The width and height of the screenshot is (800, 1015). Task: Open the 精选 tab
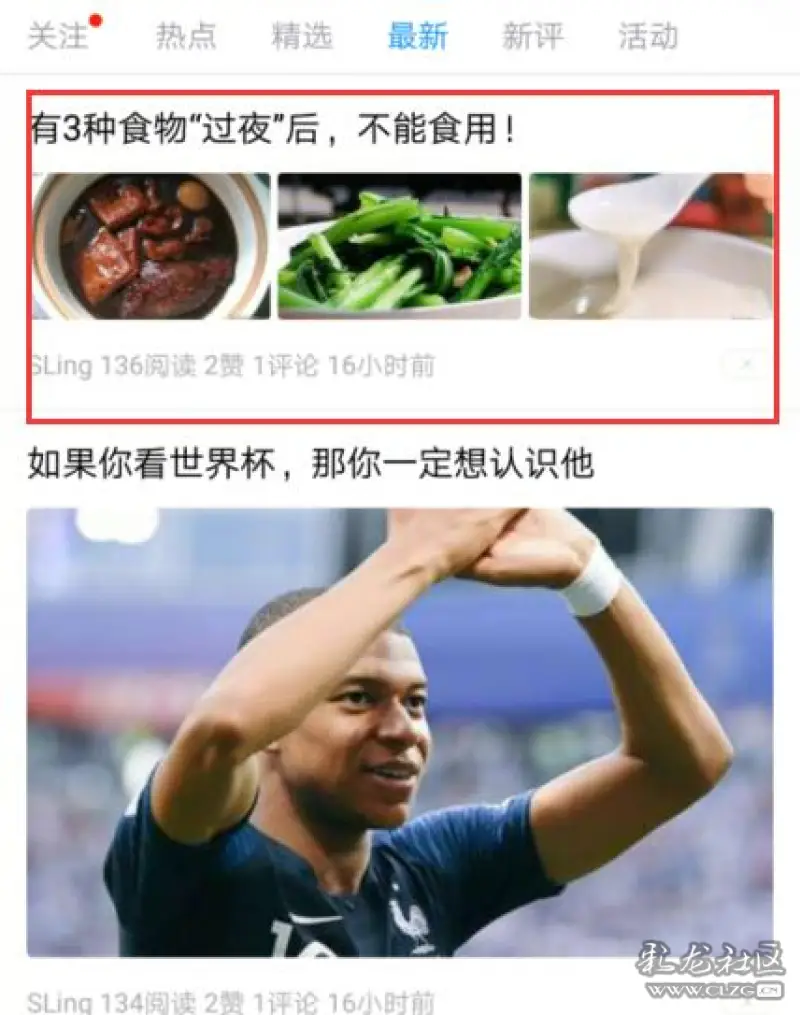pyautogui.click(x=301, y=37)
